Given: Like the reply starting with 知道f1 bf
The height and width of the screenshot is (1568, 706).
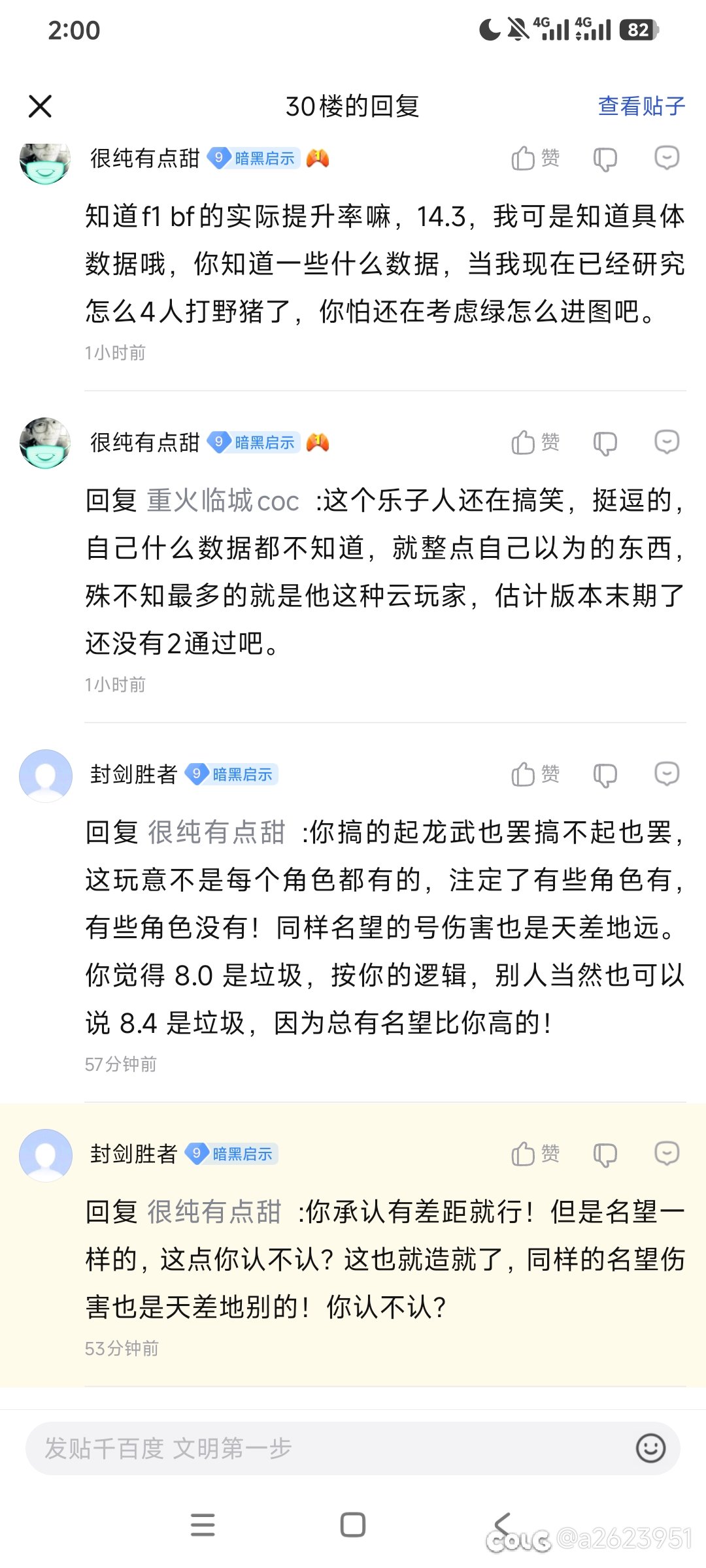Looking at the screenshot, I should tap(535, 158).
